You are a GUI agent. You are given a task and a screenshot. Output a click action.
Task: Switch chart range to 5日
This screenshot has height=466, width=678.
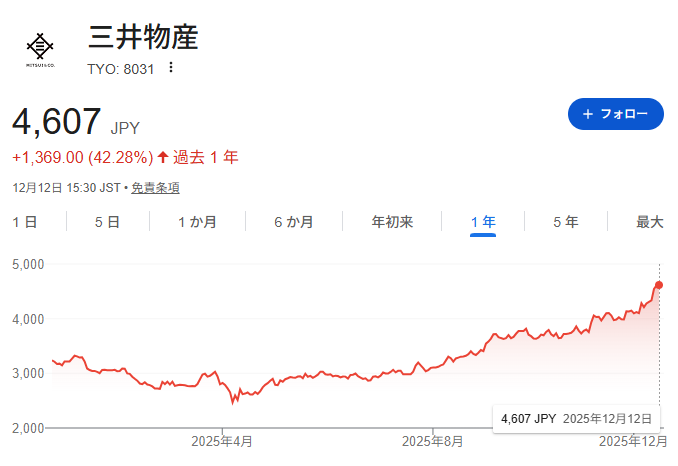107,222
